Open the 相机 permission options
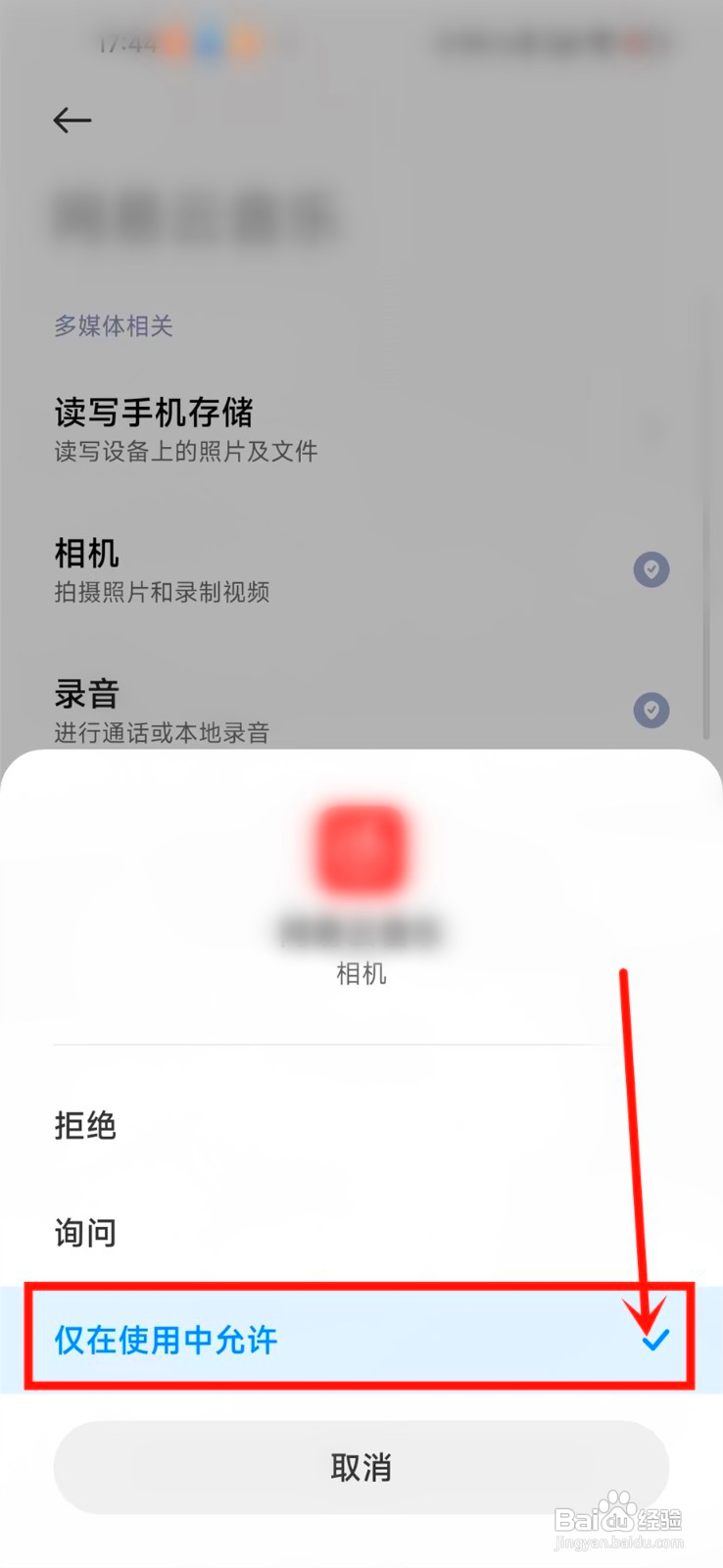The width and height of the screenshot is (723, 1568). (294, 568)
